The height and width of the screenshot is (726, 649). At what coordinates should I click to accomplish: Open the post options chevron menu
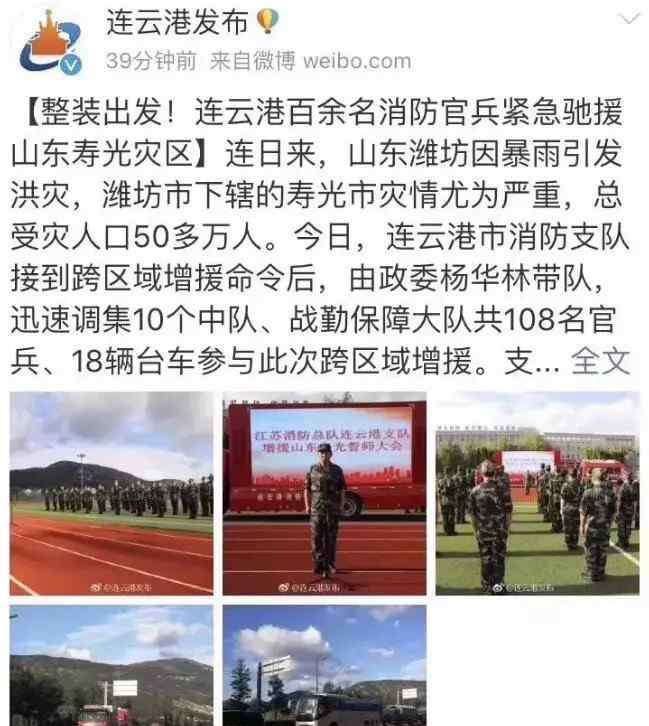[x=629, y=19]
